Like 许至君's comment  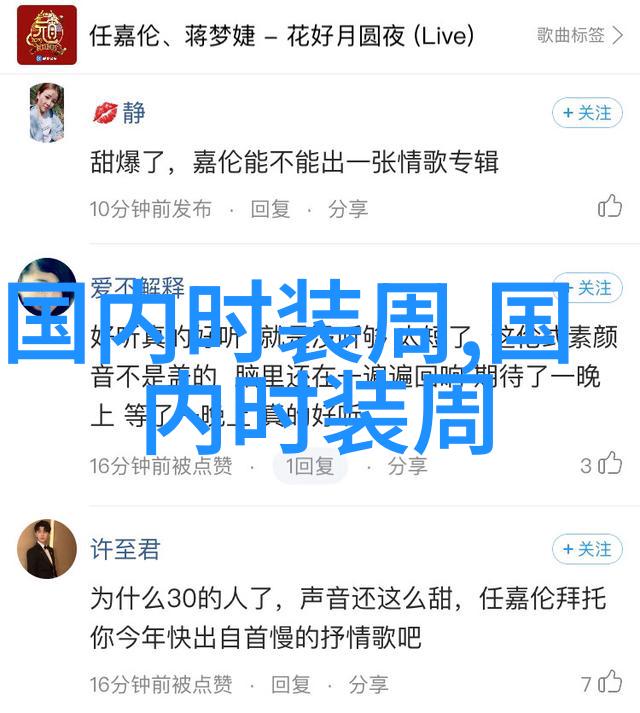pos(609,685)
